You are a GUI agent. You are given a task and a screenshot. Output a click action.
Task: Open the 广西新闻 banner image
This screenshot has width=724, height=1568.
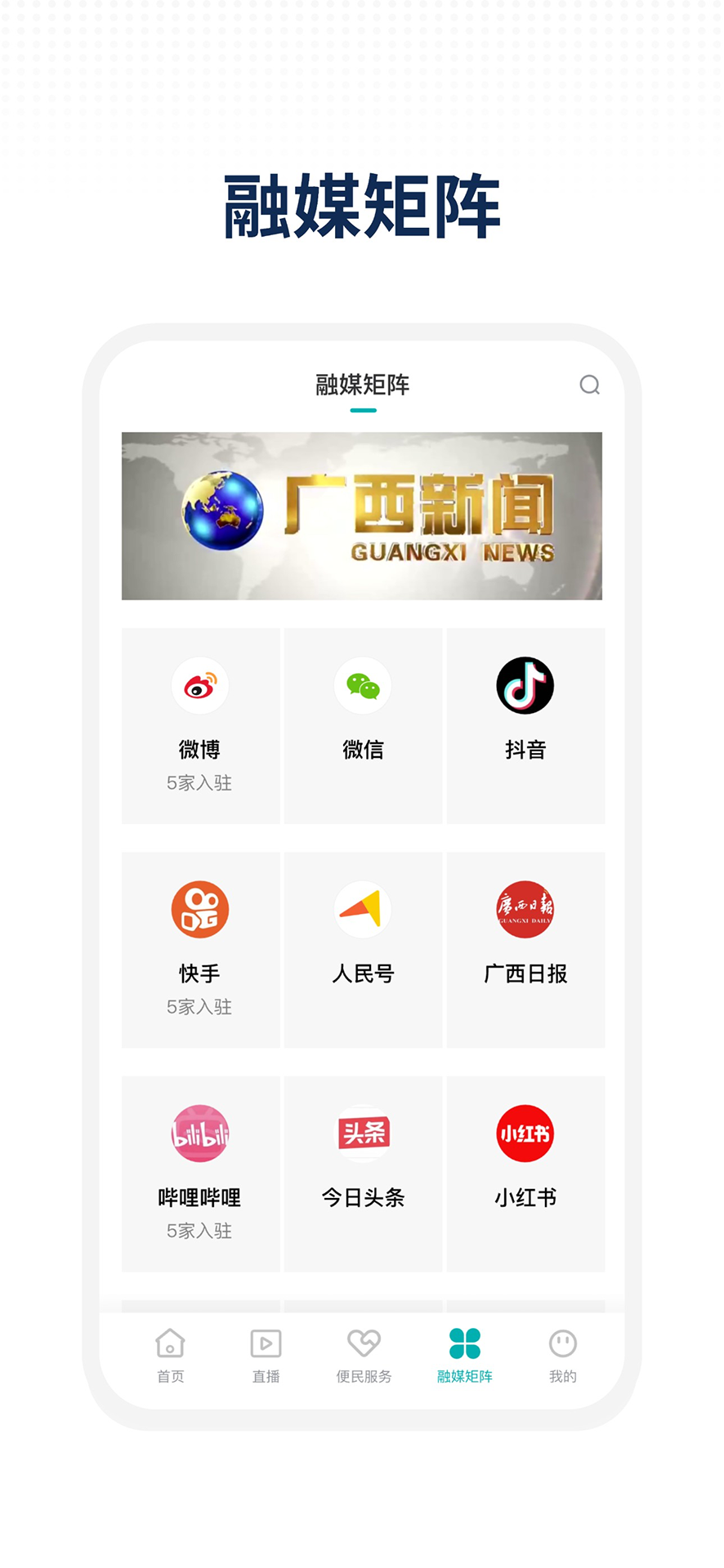362,514
